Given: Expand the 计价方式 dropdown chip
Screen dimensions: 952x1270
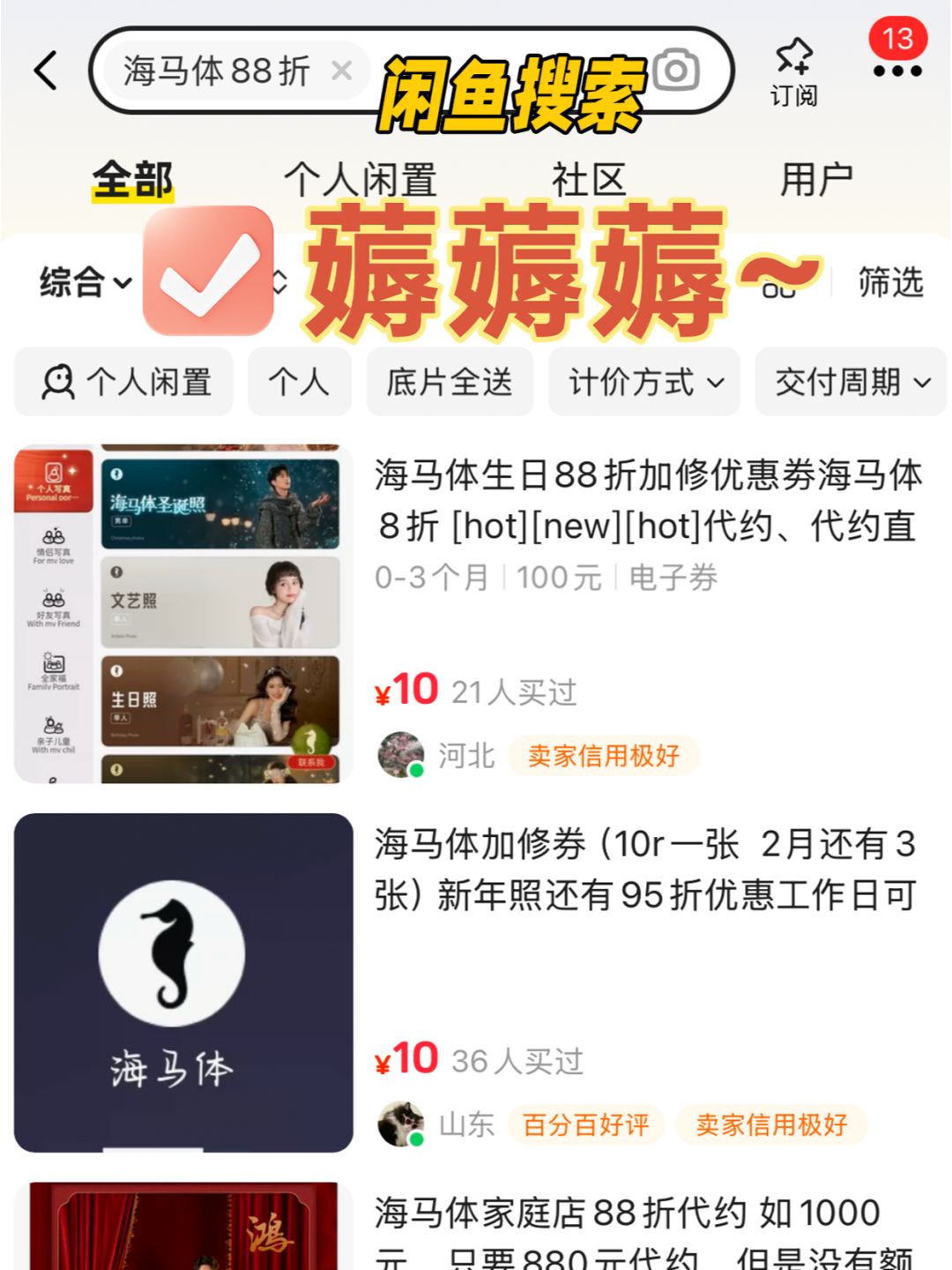Looking at the screenshot, I should (644, 382).
